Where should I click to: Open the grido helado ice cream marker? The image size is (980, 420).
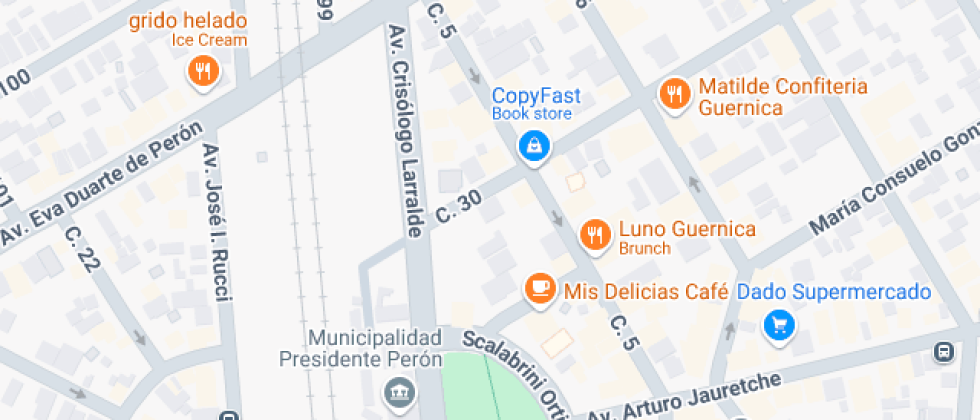coord(203,70)
